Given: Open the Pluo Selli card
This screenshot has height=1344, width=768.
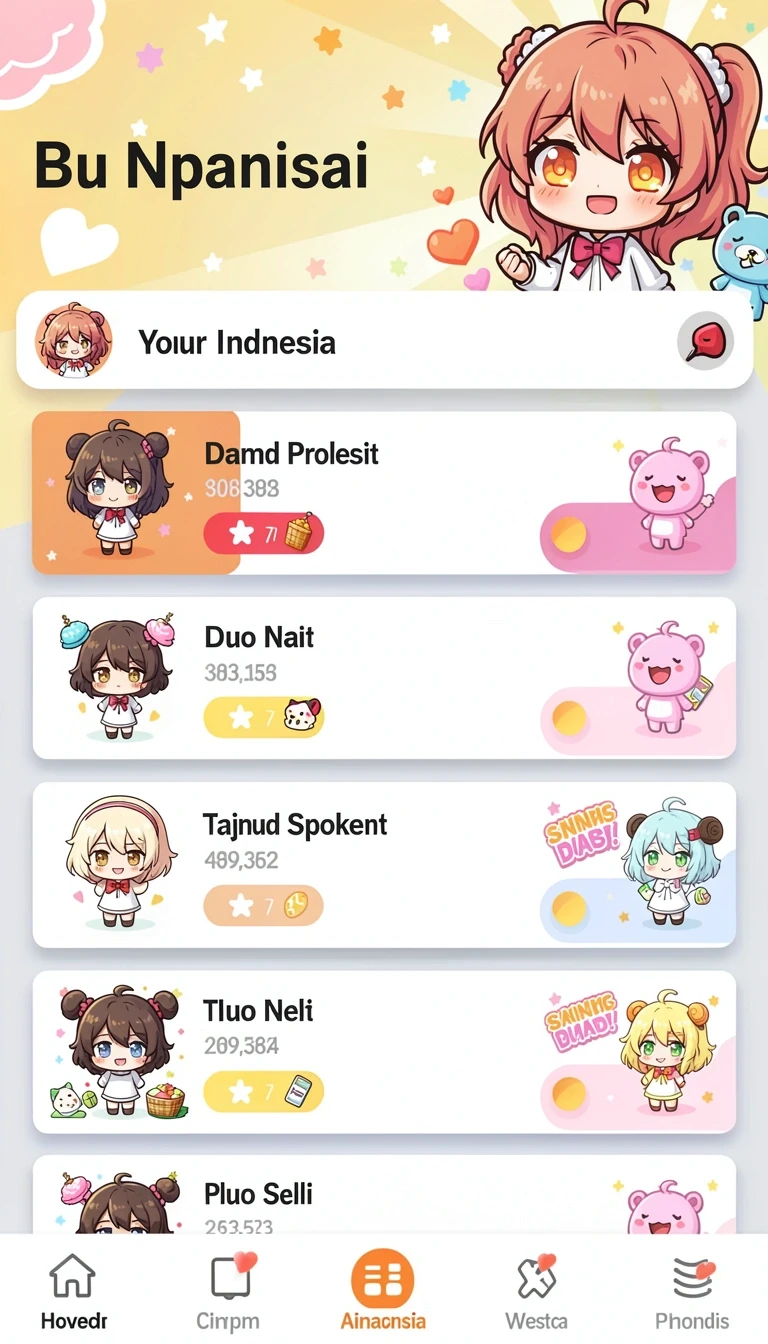Looking at the screenshot, I should [x=384, y=1195].
